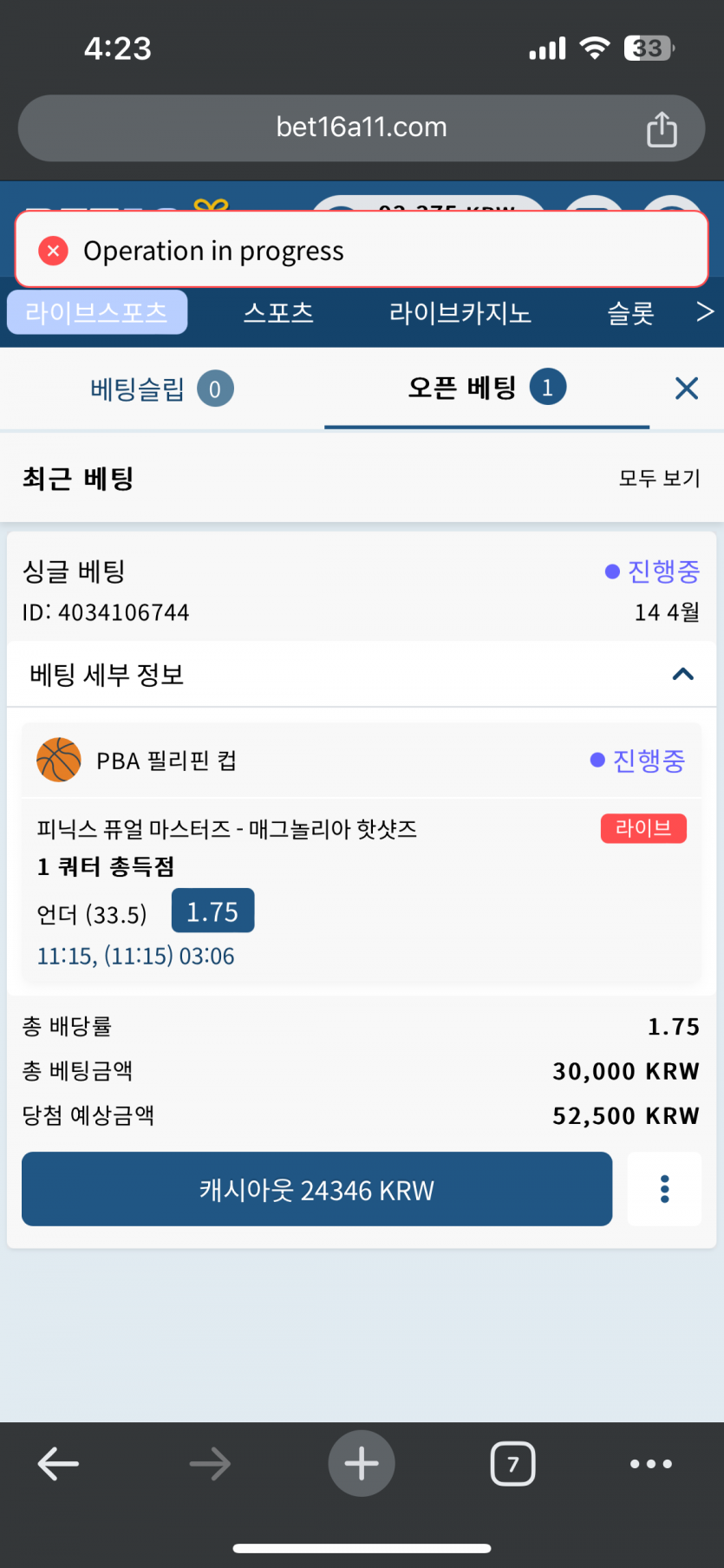The height and width of the screenshot is (1568, 724).
Task: Go back in the browser
Action: [x=59, y=1464]
